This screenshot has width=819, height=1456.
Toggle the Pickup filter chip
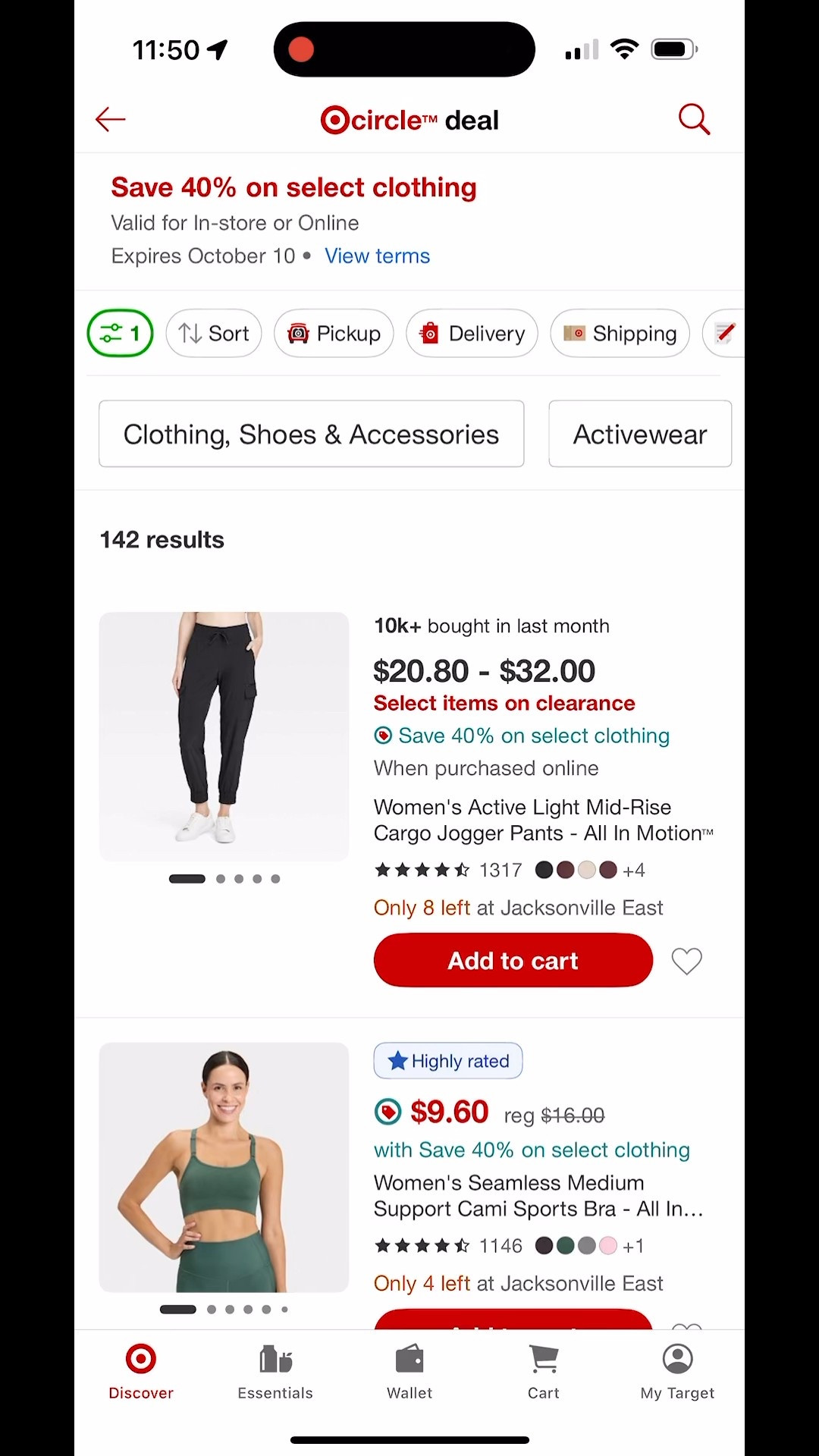point(334,333)
